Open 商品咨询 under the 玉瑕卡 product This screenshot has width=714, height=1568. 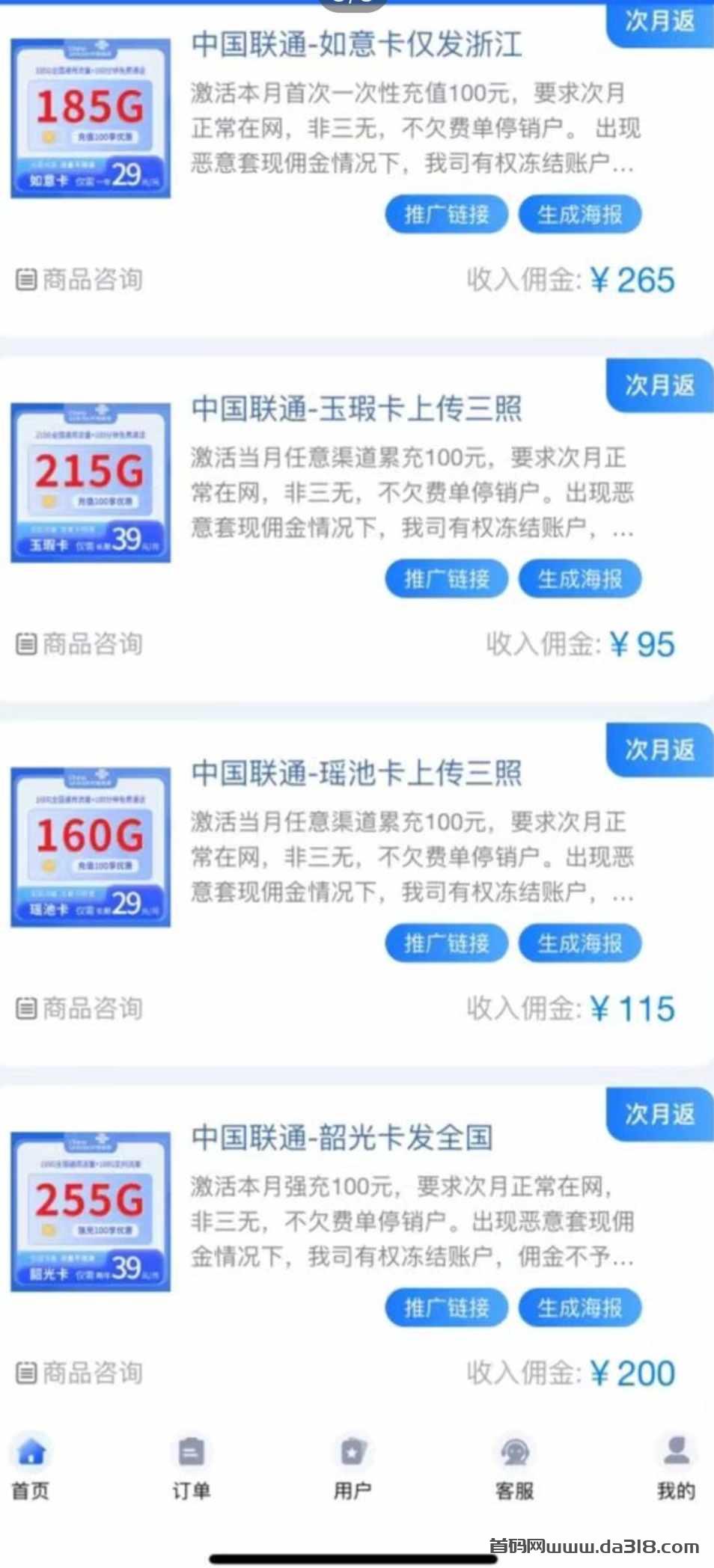coord(79,644)
